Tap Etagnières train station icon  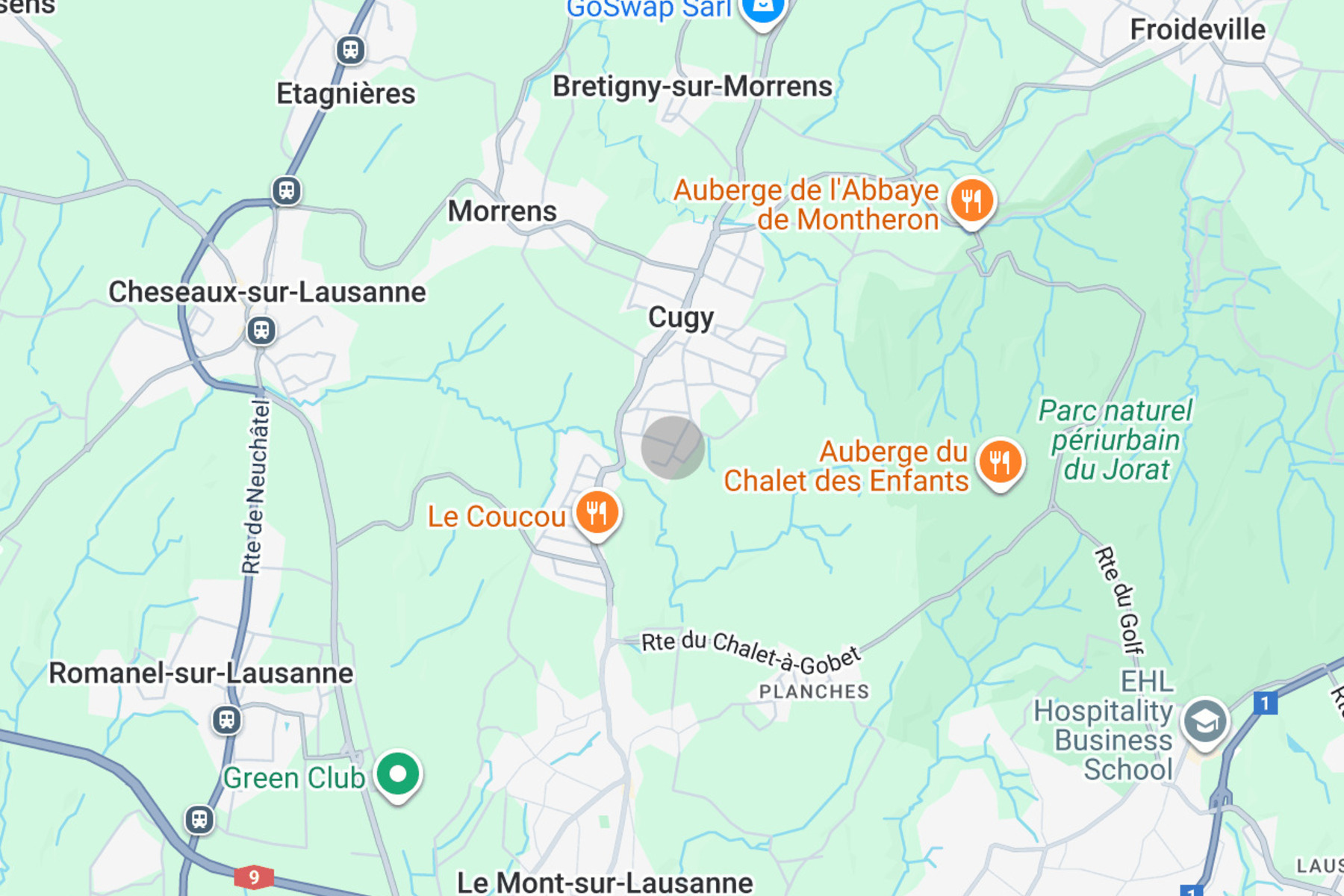(x=350, y=50)
